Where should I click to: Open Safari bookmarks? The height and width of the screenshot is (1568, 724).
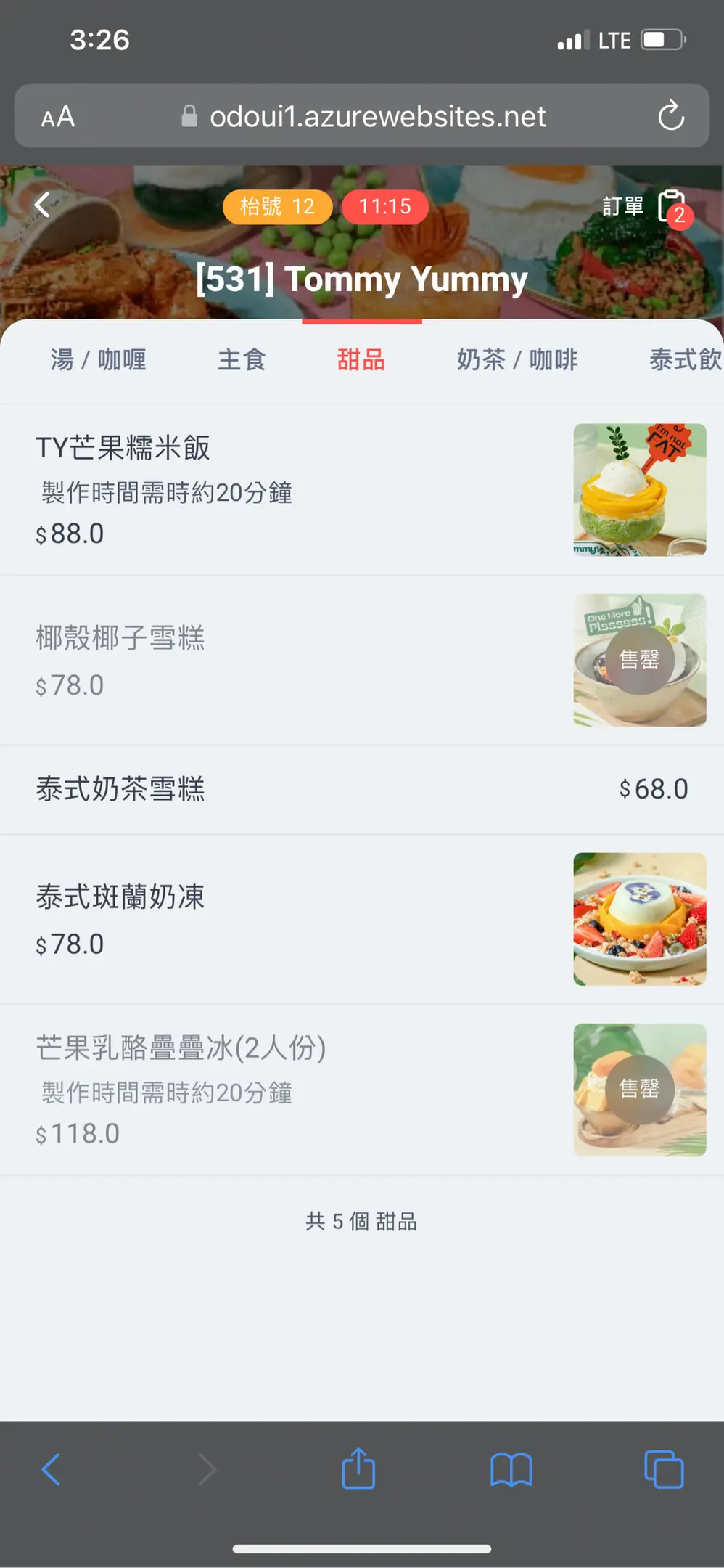[511, 1470]
